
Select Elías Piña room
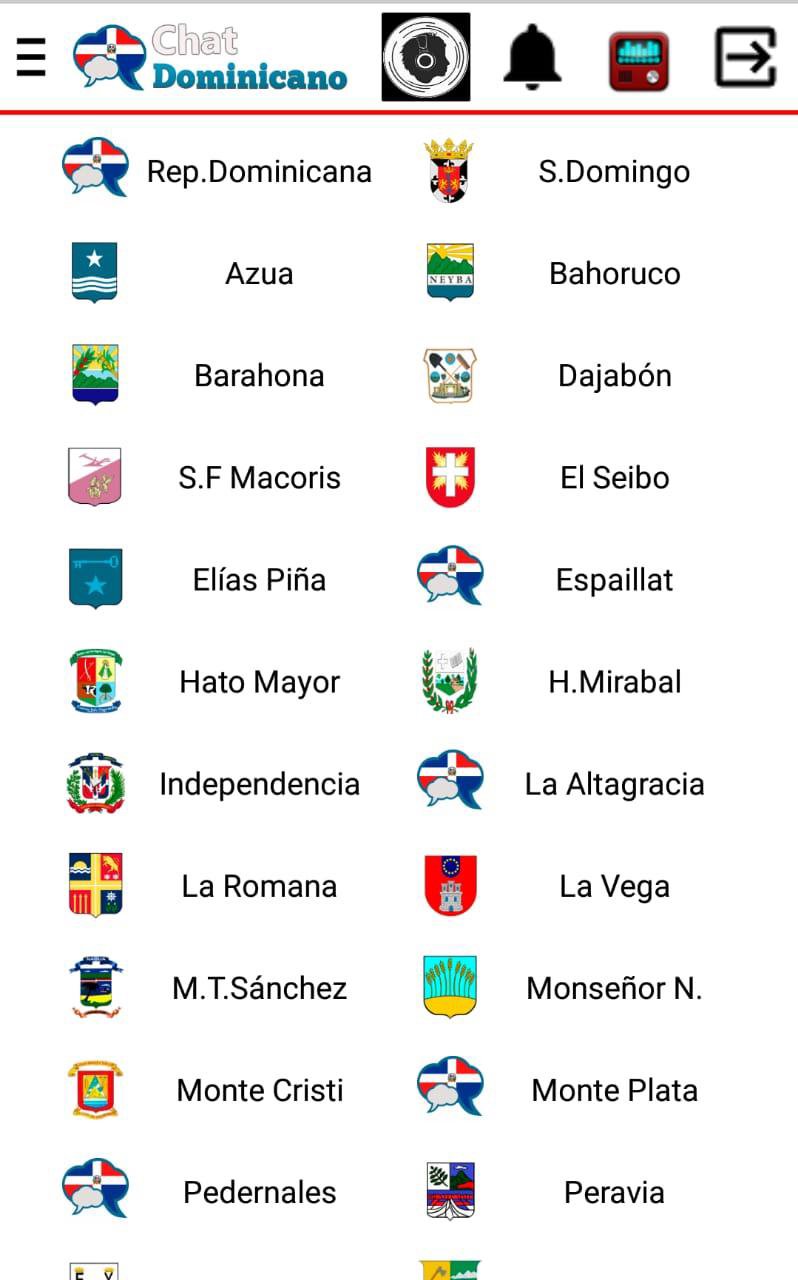tap(258, 579)
